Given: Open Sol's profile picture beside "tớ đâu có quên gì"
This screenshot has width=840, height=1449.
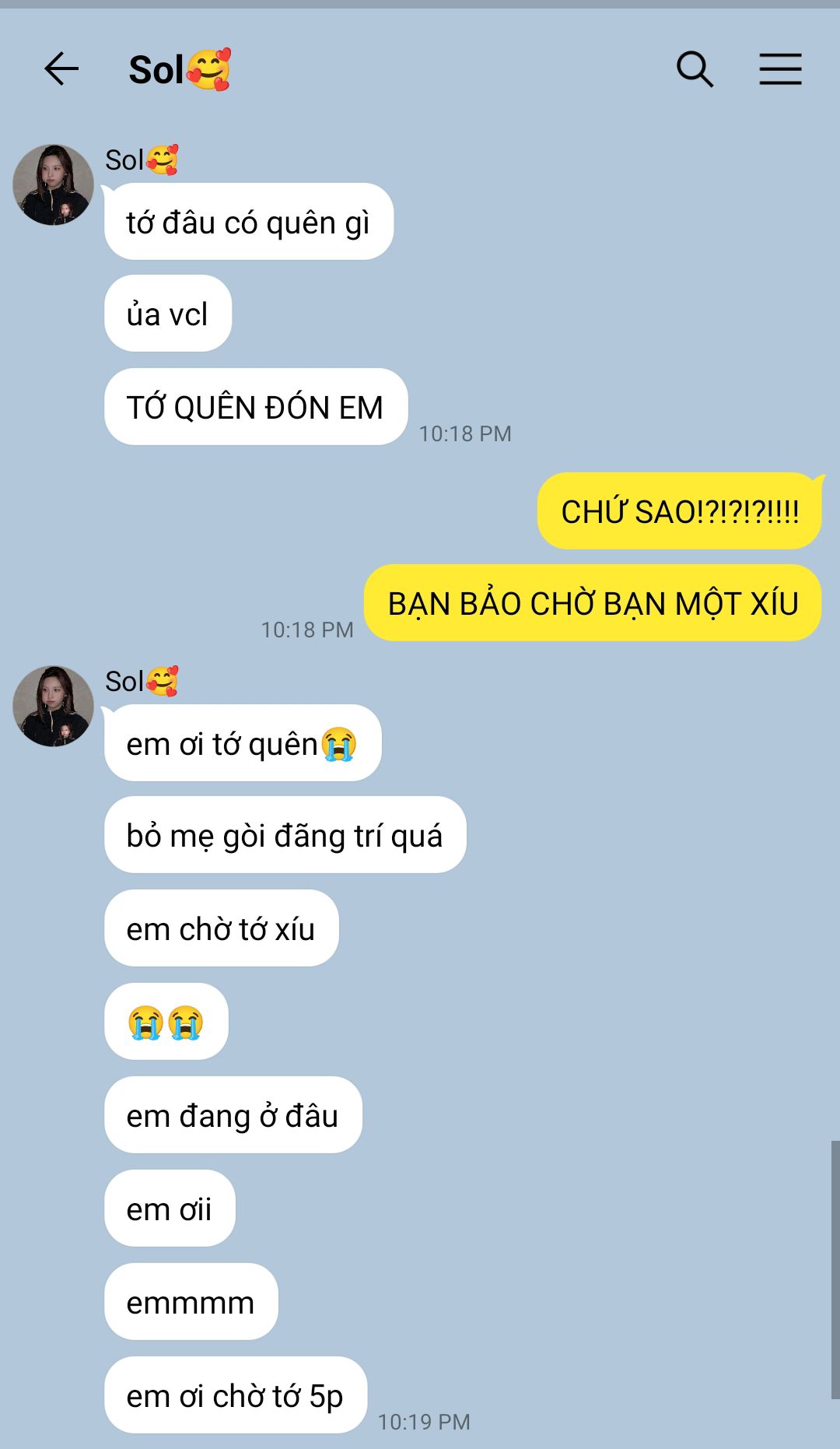Looking at the screenshot, I should coord(53,184).
